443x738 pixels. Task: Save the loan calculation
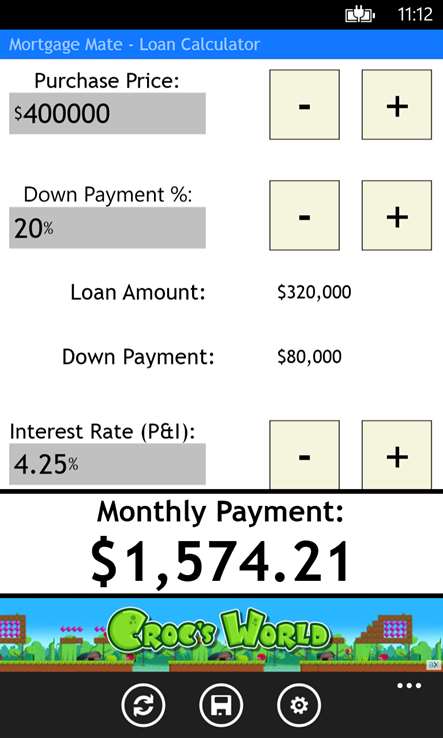click(221, 705)
